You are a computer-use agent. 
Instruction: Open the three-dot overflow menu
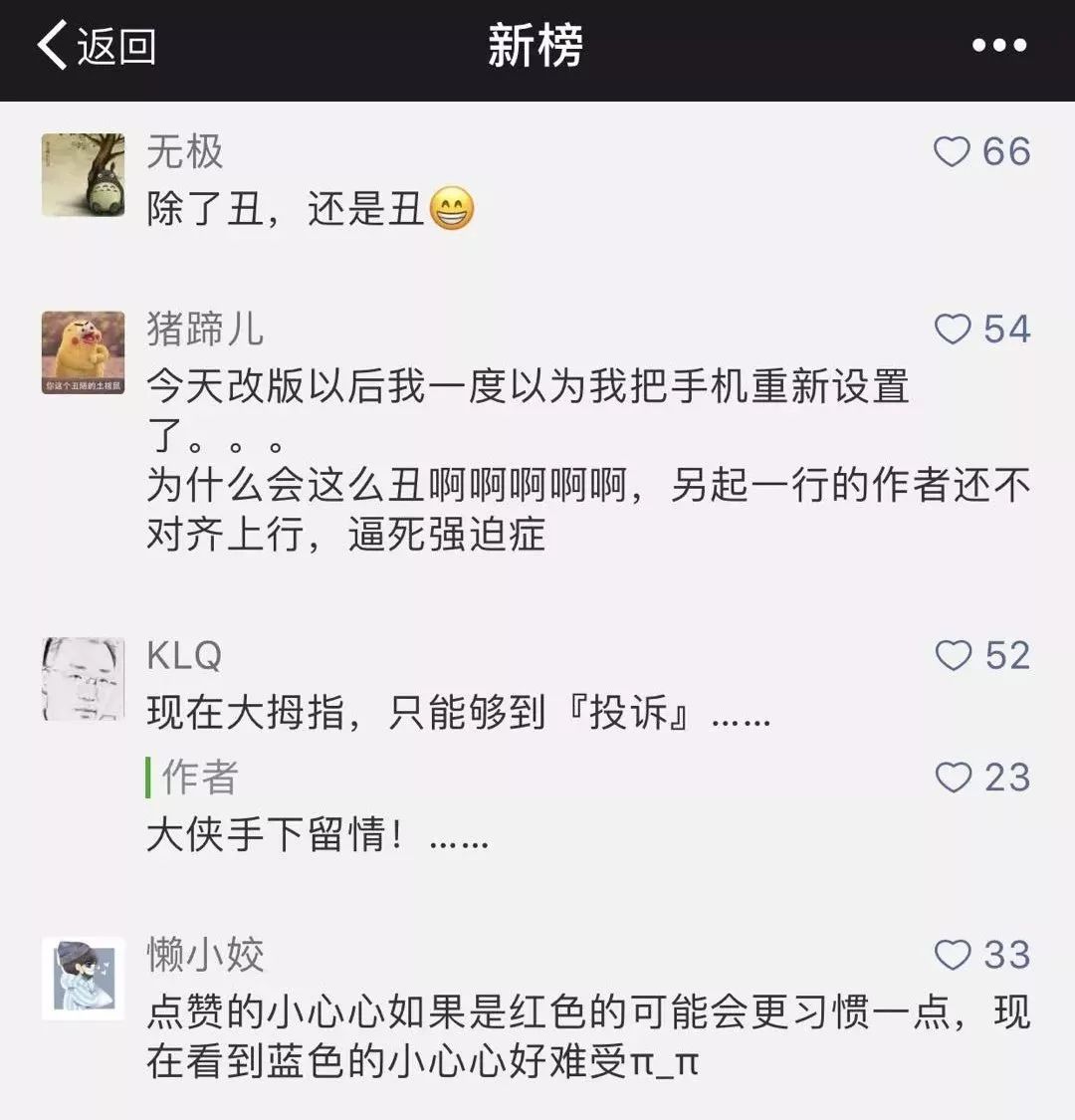coord(998,46)
